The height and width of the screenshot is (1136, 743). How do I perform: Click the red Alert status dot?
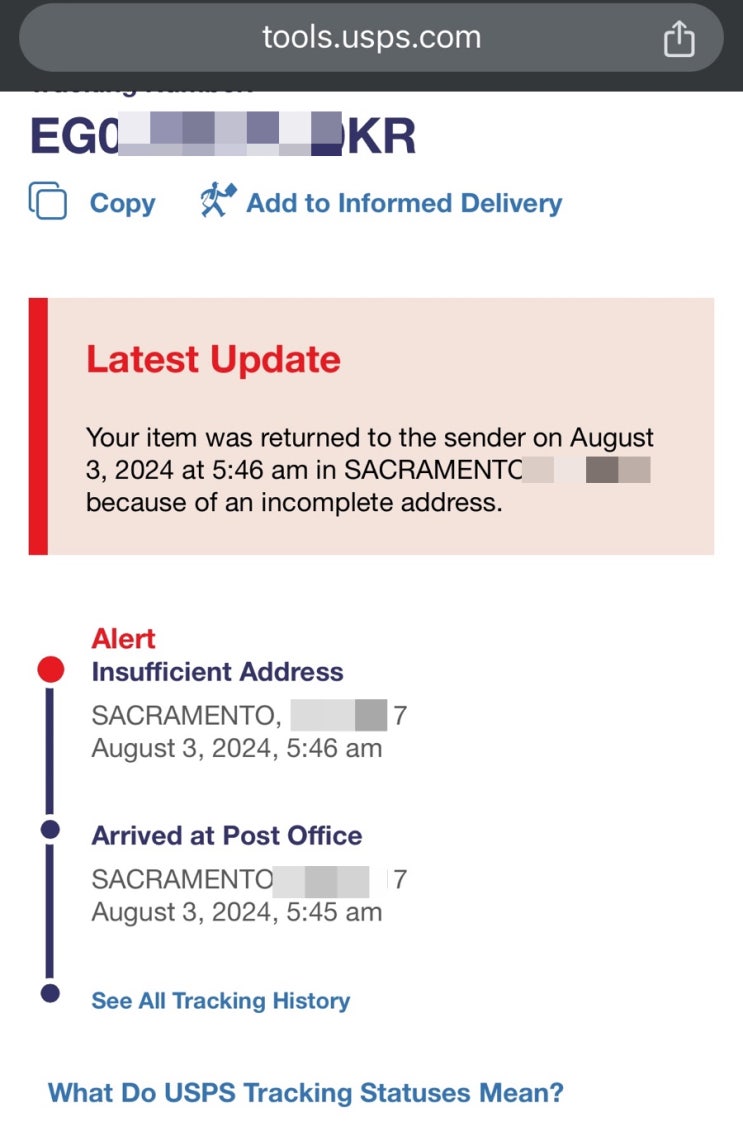49,669
